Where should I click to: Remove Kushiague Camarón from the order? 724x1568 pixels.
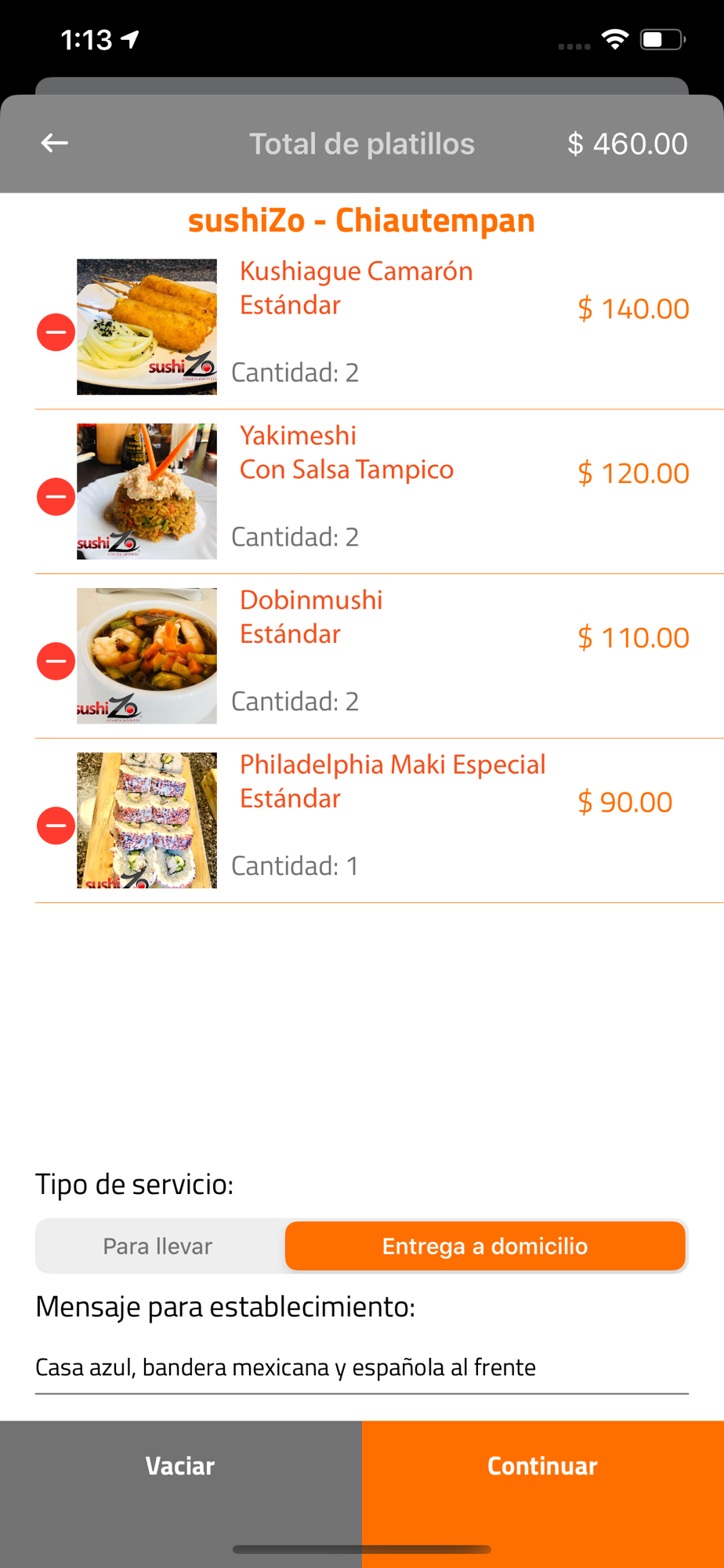click(56, 332)
